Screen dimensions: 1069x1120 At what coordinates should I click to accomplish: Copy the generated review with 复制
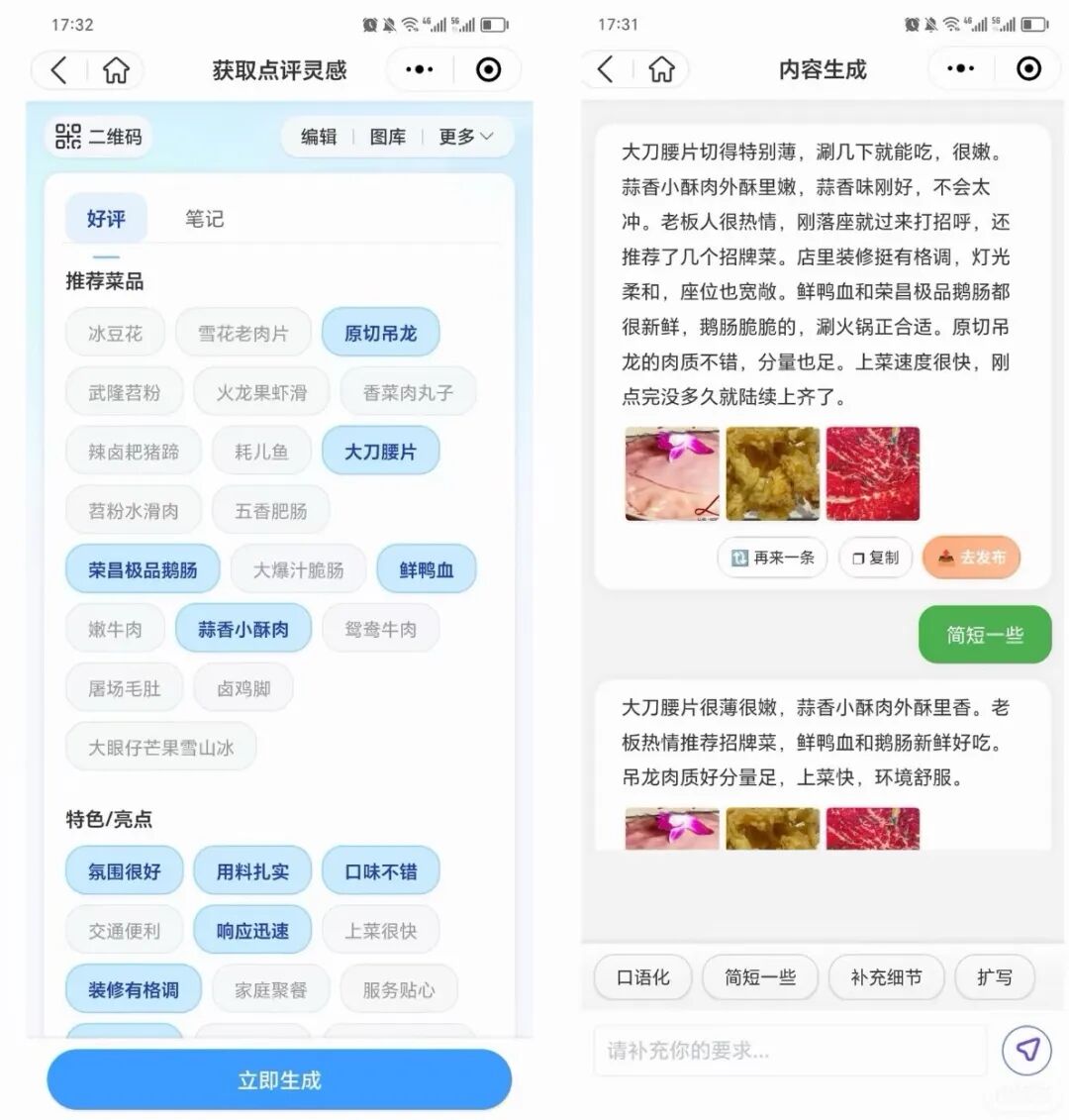(874, 558)
